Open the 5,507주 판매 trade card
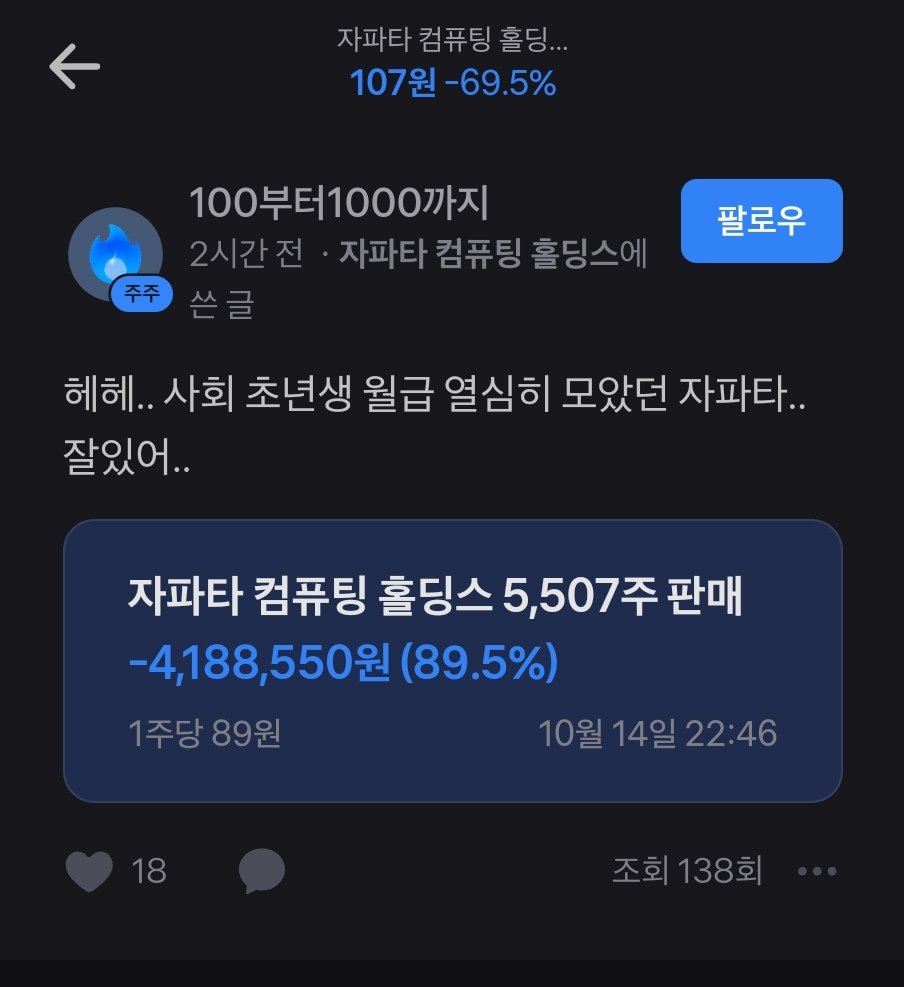Viewport: 904px width, 987px height. [452, 660]
